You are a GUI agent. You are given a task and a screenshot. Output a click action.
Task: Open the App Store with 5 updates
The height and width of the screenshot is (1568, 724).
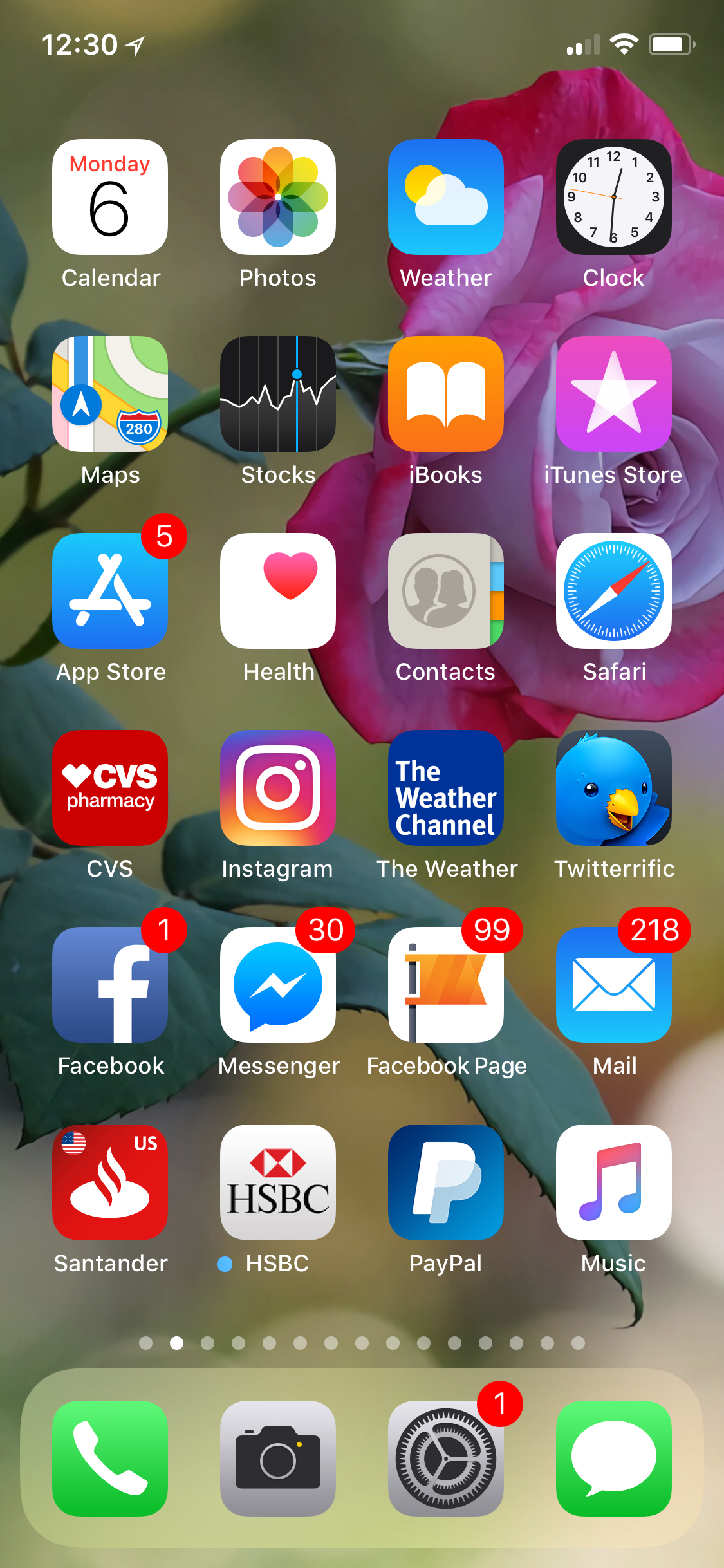tap(110, 591)
